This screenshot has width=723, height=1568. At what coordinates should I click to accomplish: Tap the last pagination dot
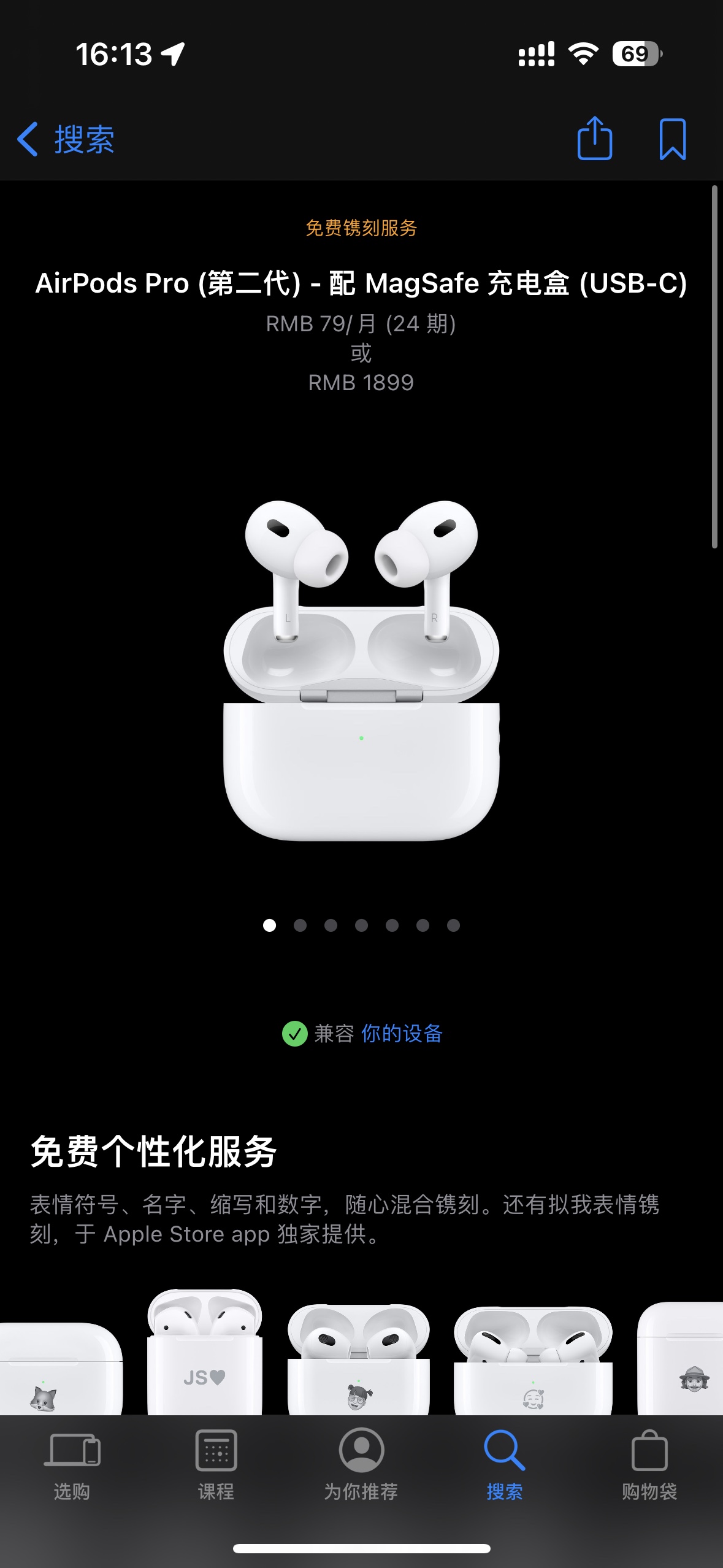(x=453, y=926)
